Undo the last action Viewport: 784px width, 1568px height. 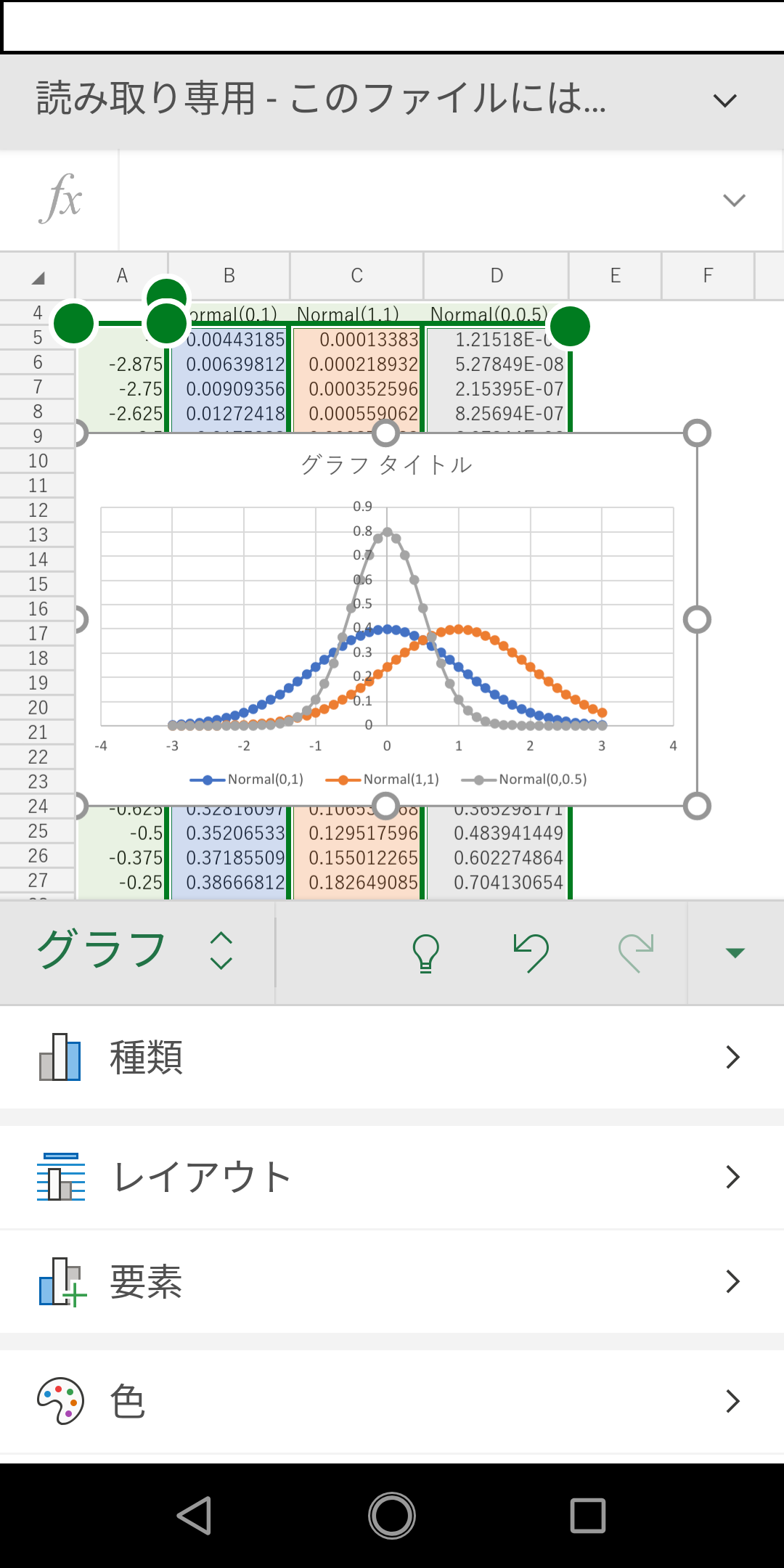(531, 952)
